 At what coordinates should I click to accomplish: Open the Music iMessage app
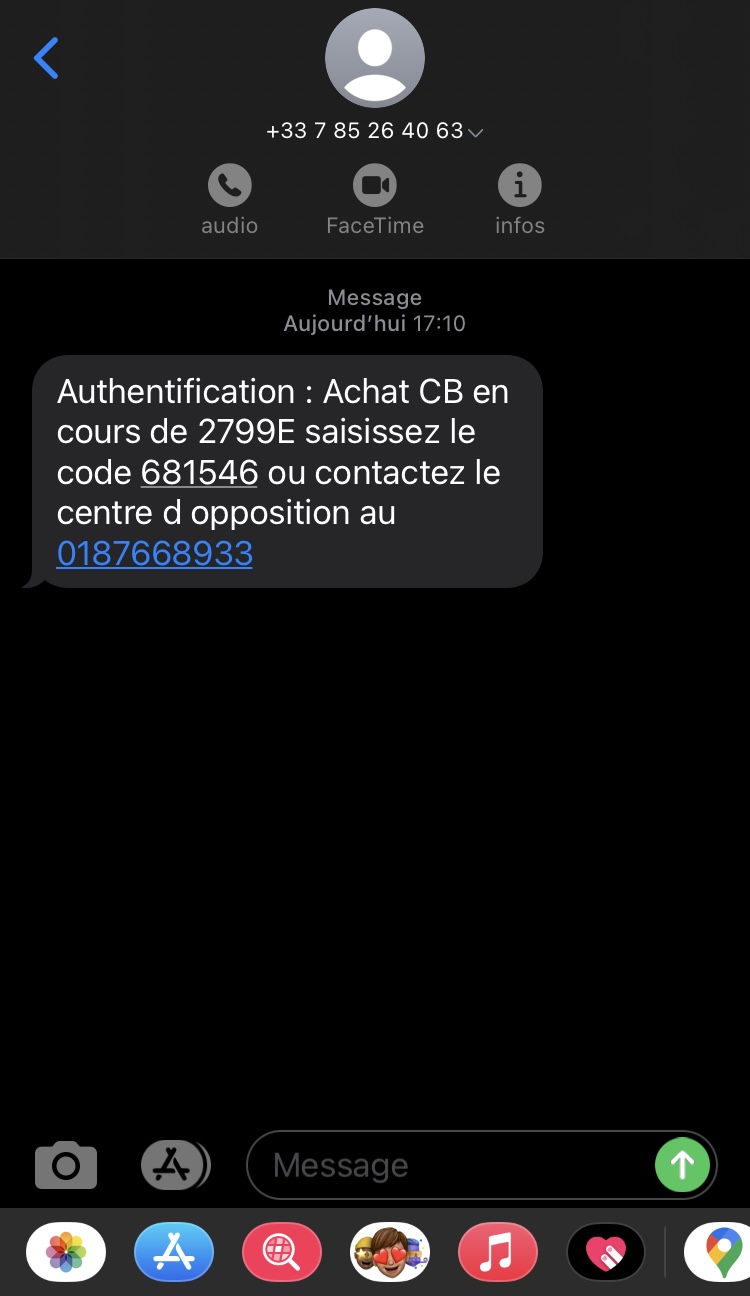498,1252
